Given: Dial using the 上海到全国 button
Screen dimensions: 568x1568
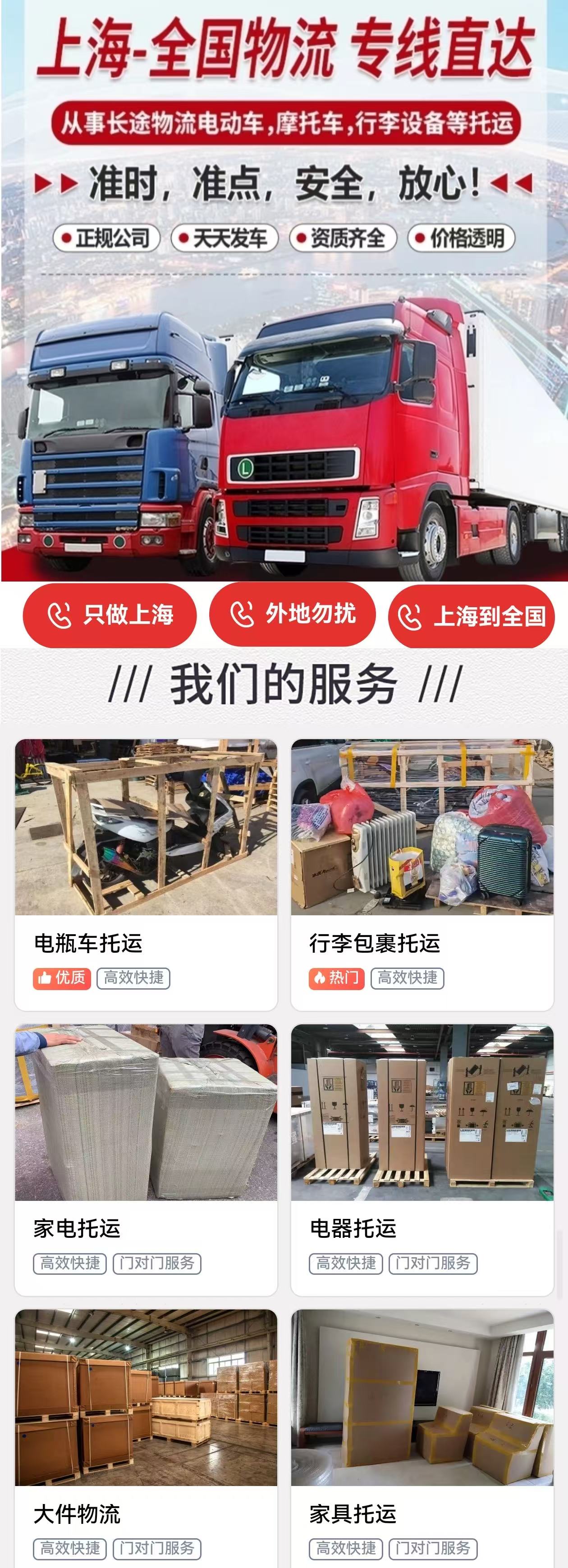Looking at the screenshot, I should point(471,616).
